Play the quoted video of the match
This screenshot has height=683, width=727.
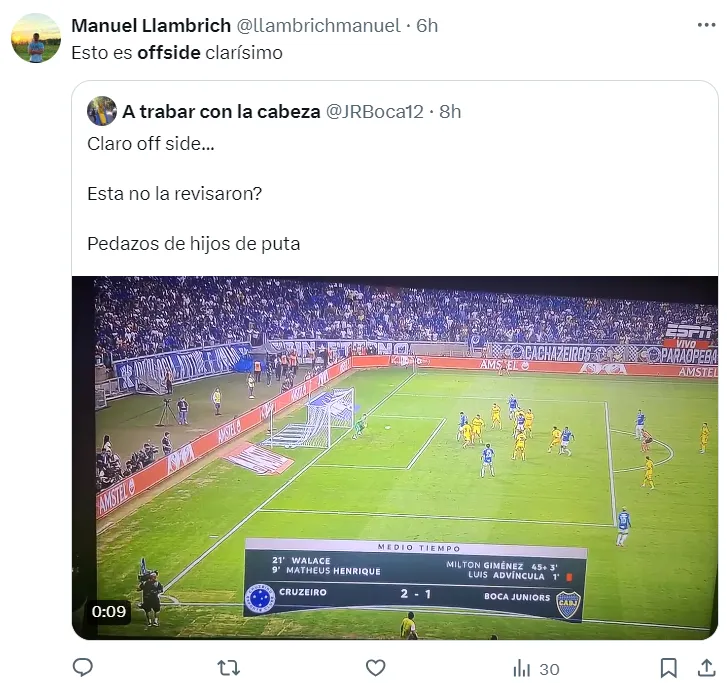(x=394, y=457)
